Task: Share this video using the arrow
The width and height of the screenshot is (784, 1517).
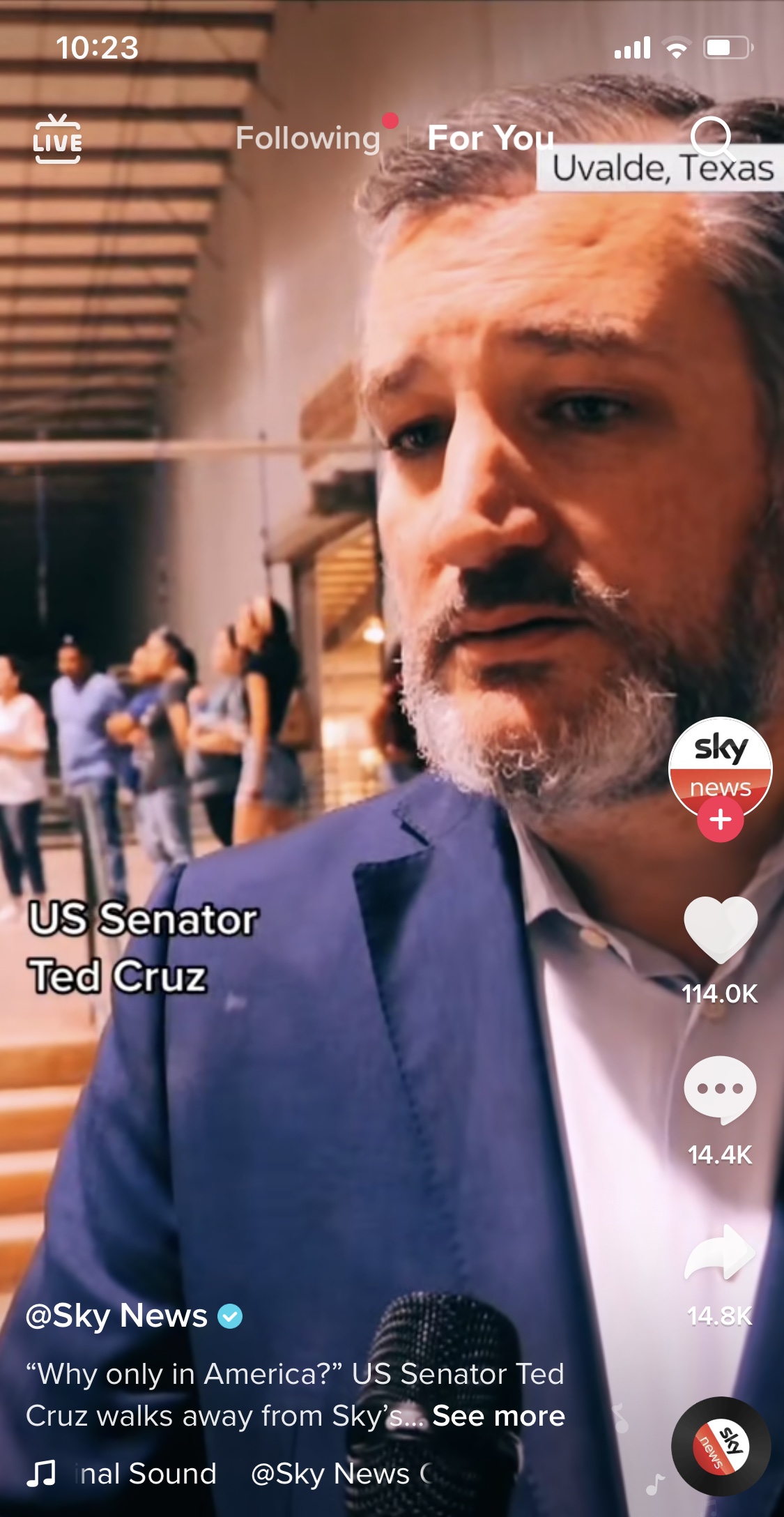Action: (720, 1253)
